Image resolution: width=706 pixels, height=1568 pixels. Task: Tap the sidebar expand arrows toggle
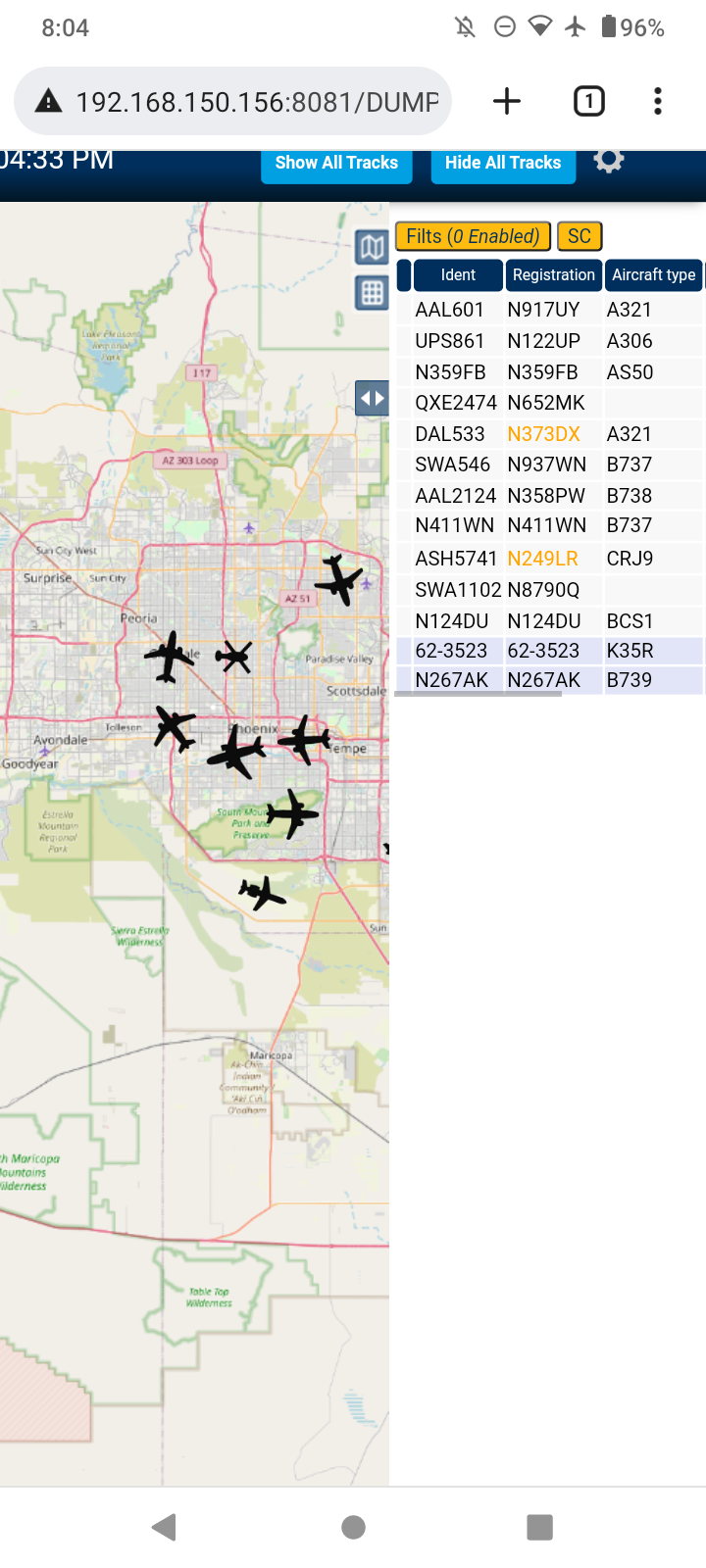point(372,398)
